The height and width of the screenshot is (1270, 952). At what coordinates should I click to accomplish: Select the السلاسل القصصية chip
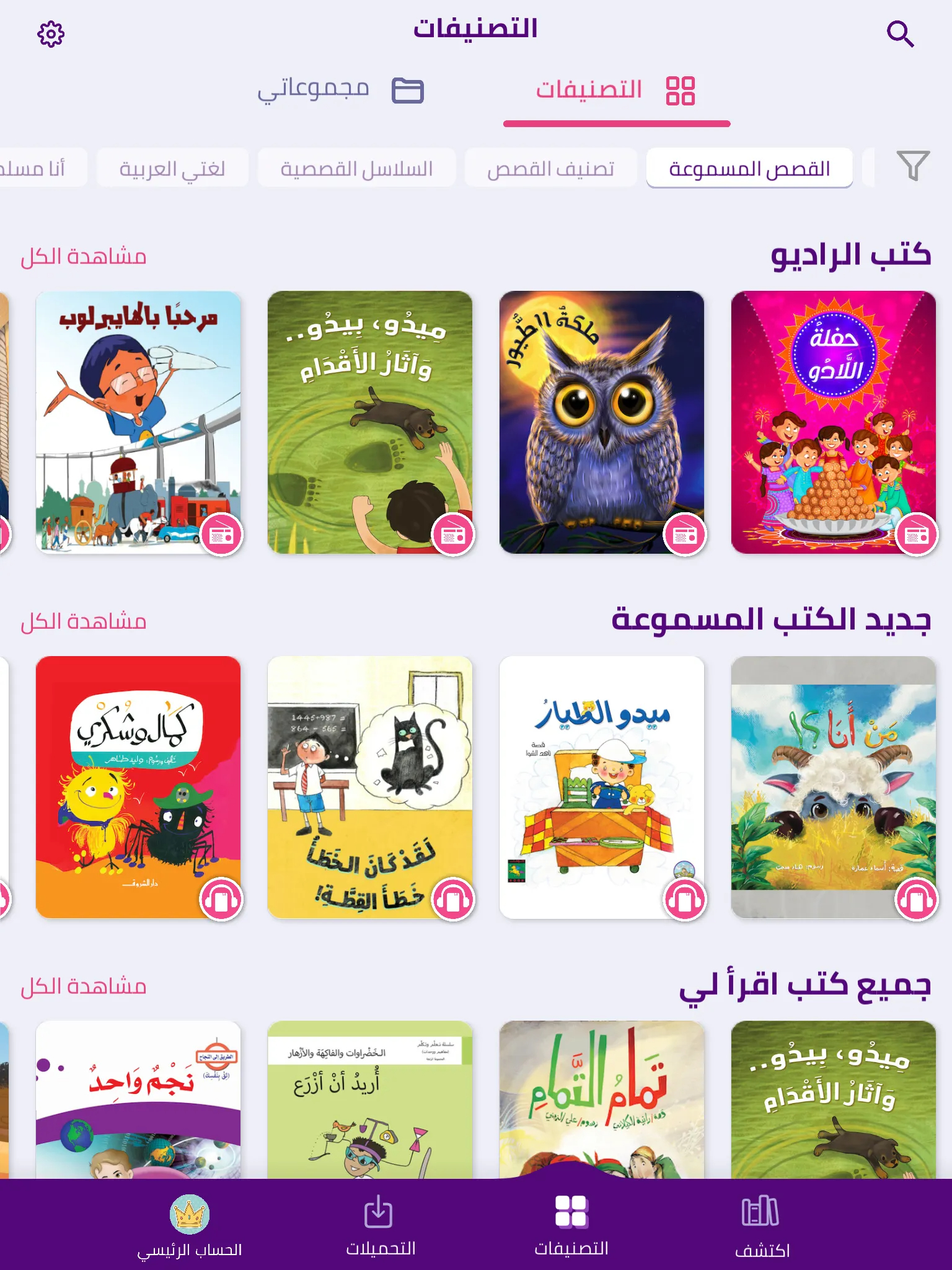[x=356, y=168]
